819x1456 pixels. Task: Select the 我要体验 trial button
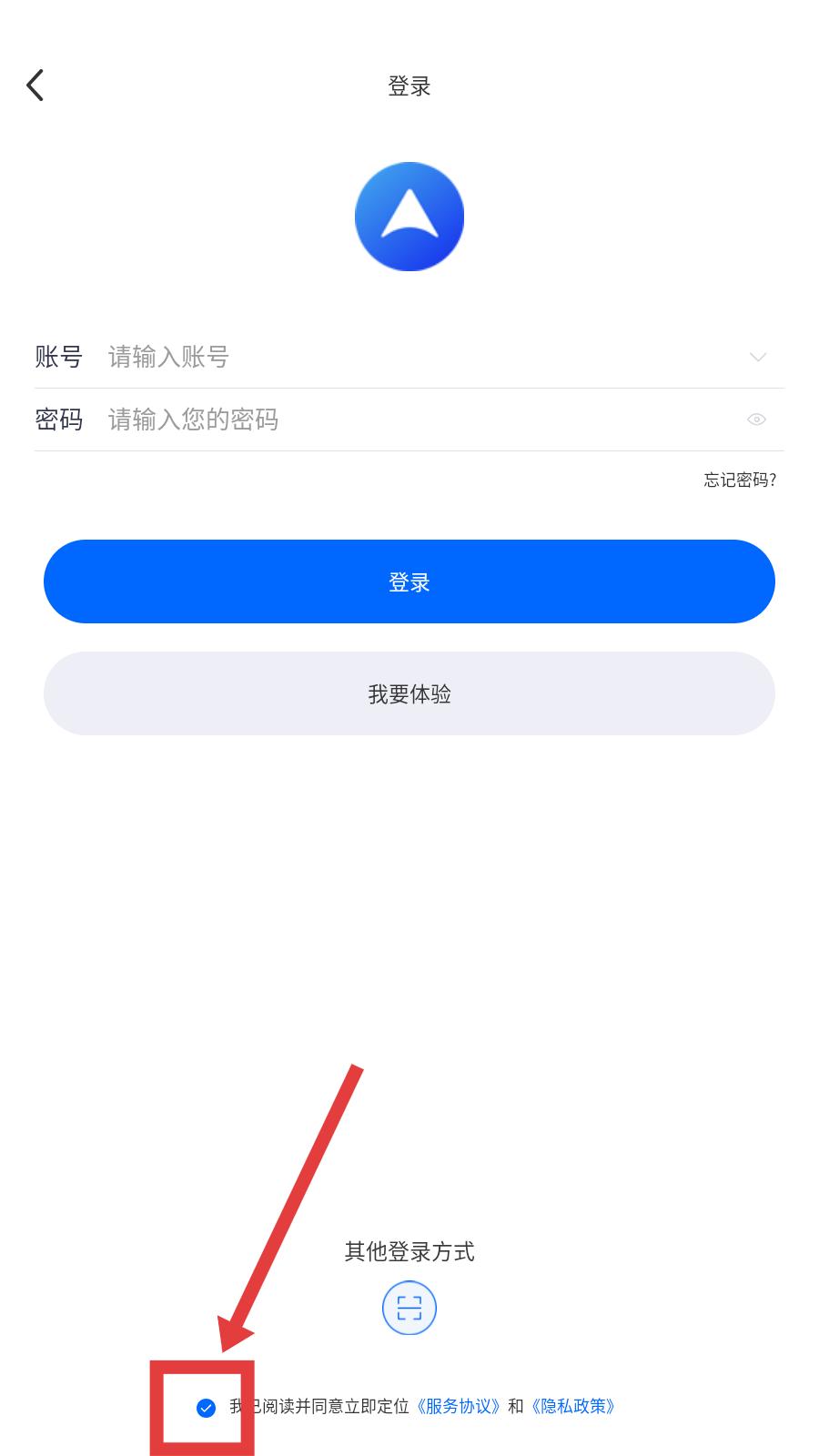pos(409,693)
